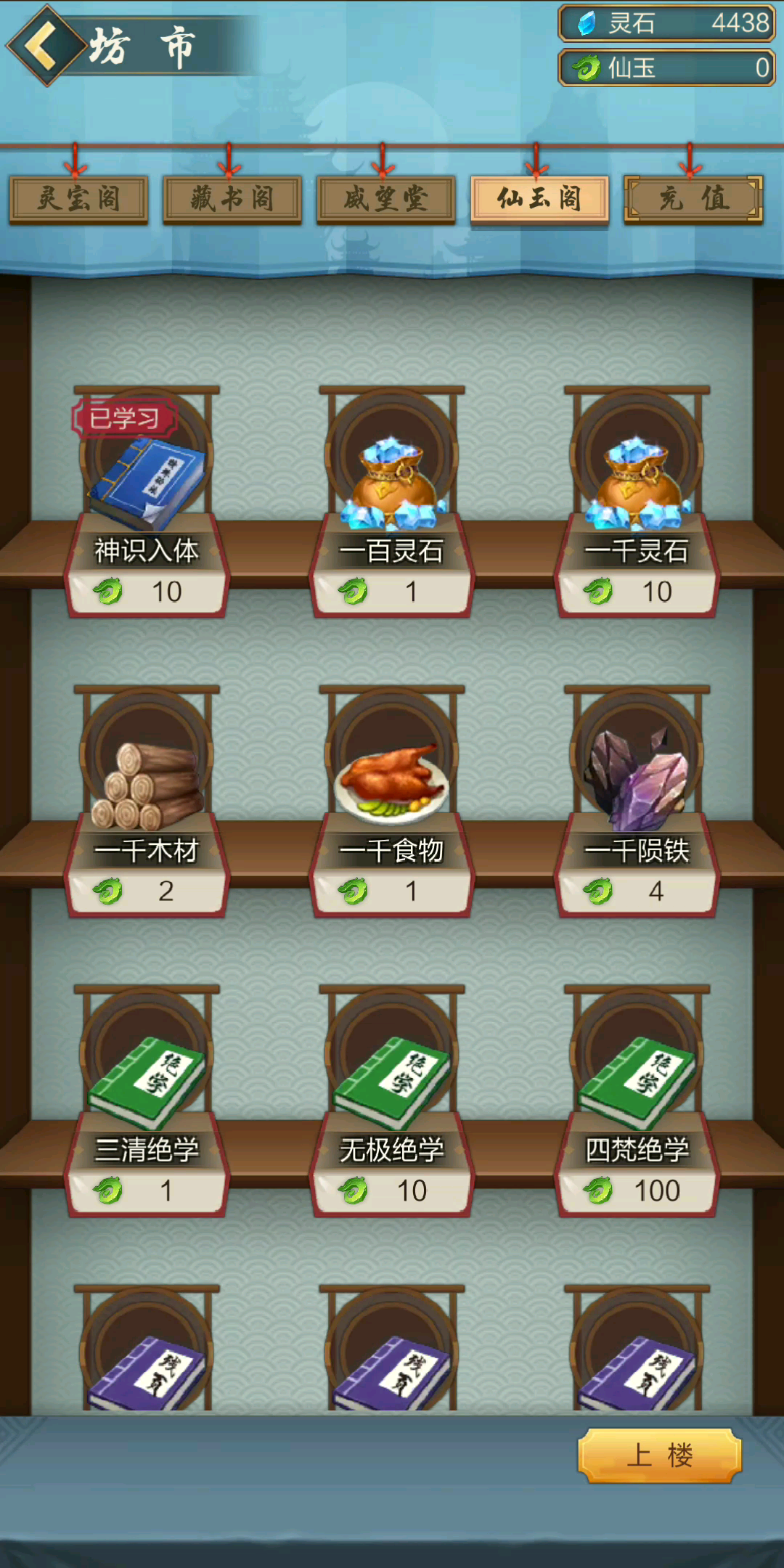
Task: Tap the 上楼 button
Action: (659, 1455)
